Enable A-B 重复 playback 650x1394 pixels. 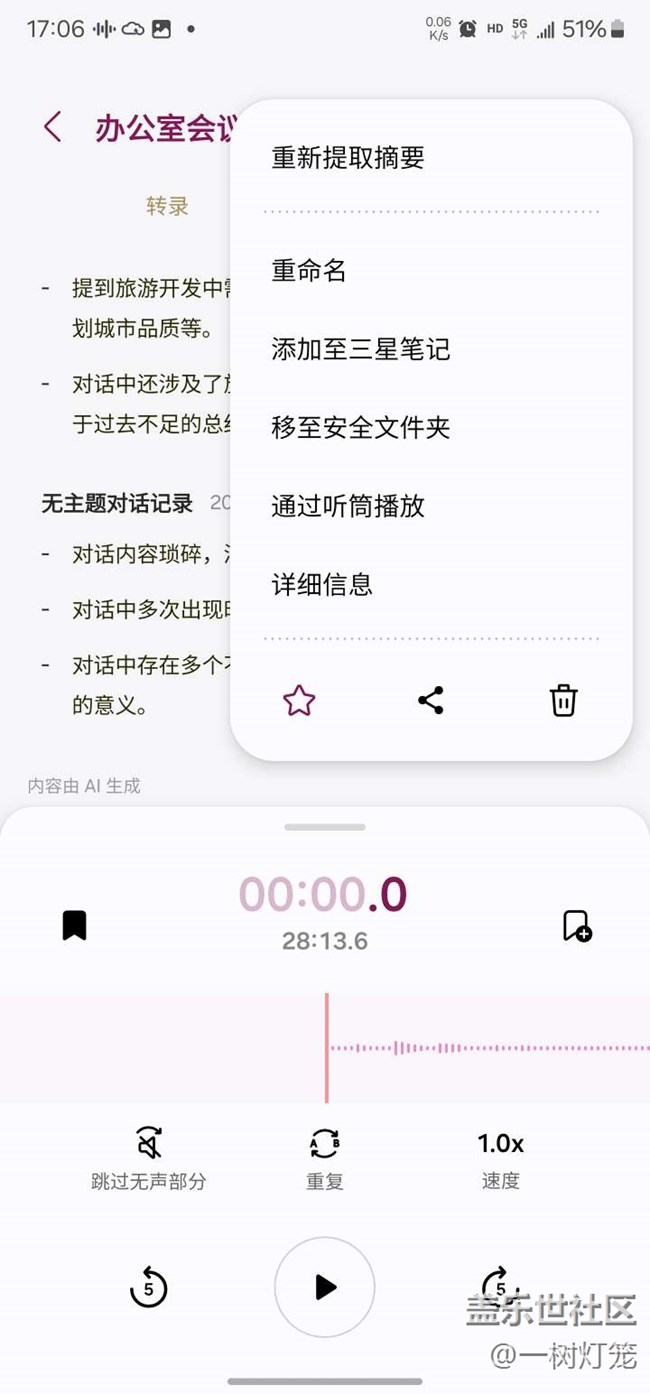[325, 1157]
